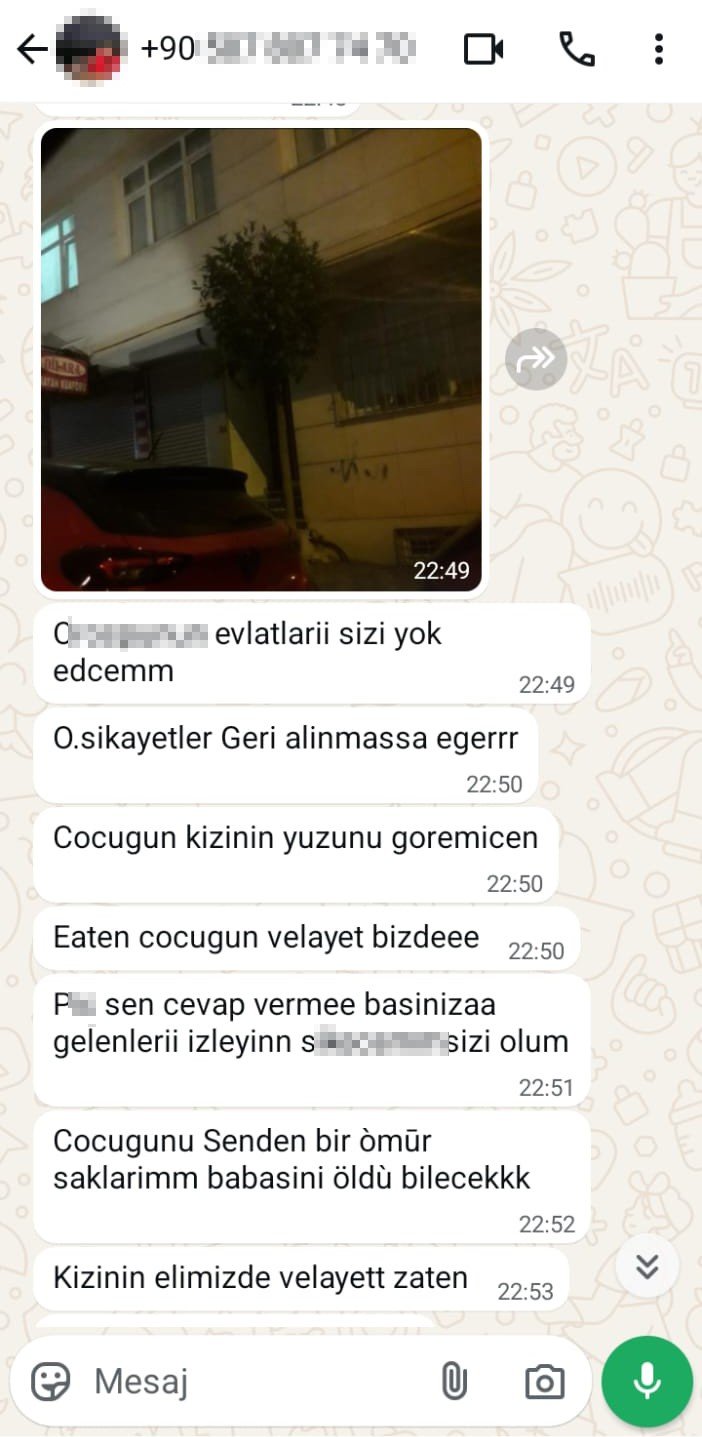The width and height of the screenshot is (702, 1437).
Task: Jump to the latest messages
Action: click(x=647, y=1267)
